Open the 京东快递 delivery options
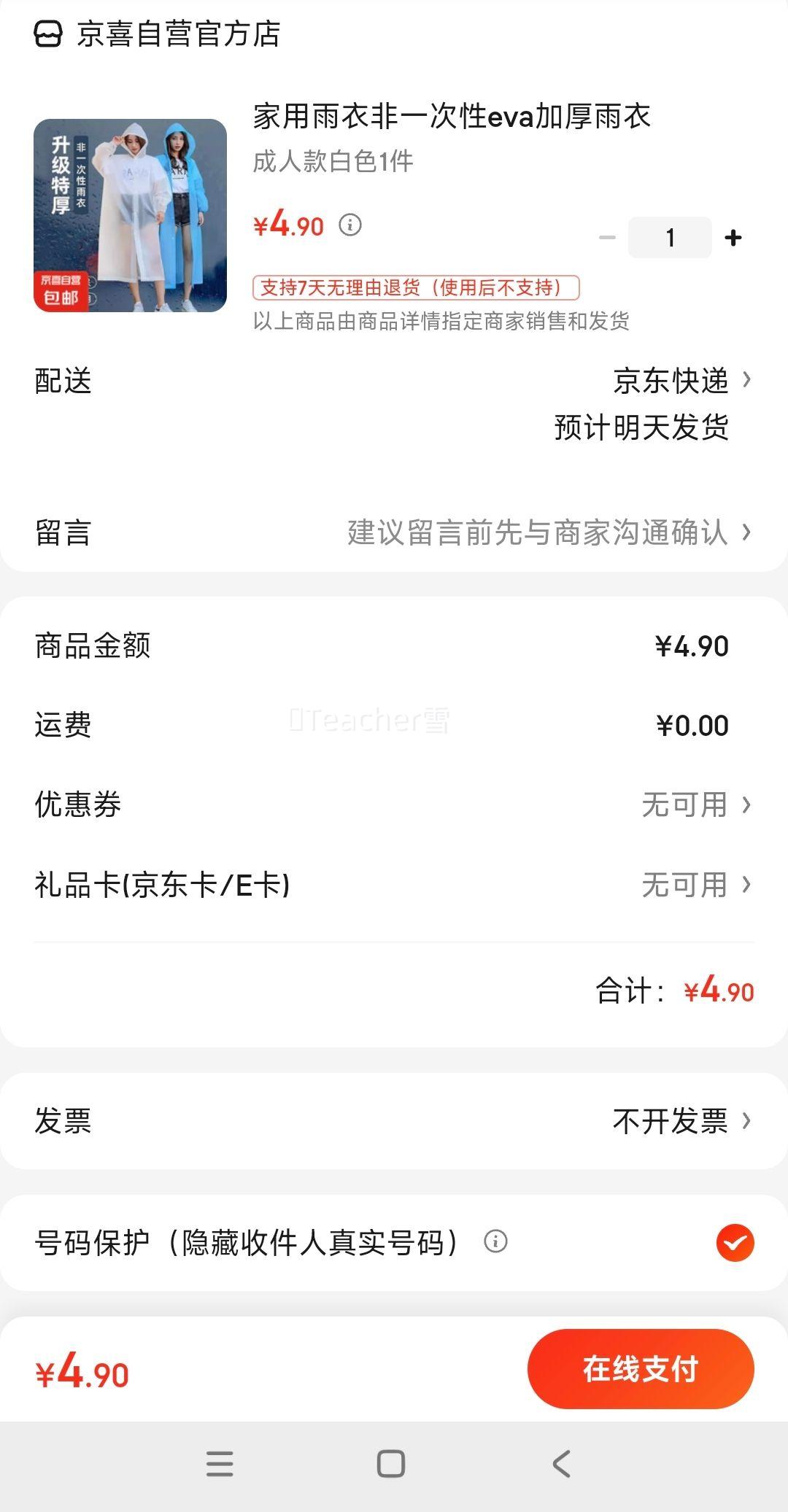 click(681, 381)
